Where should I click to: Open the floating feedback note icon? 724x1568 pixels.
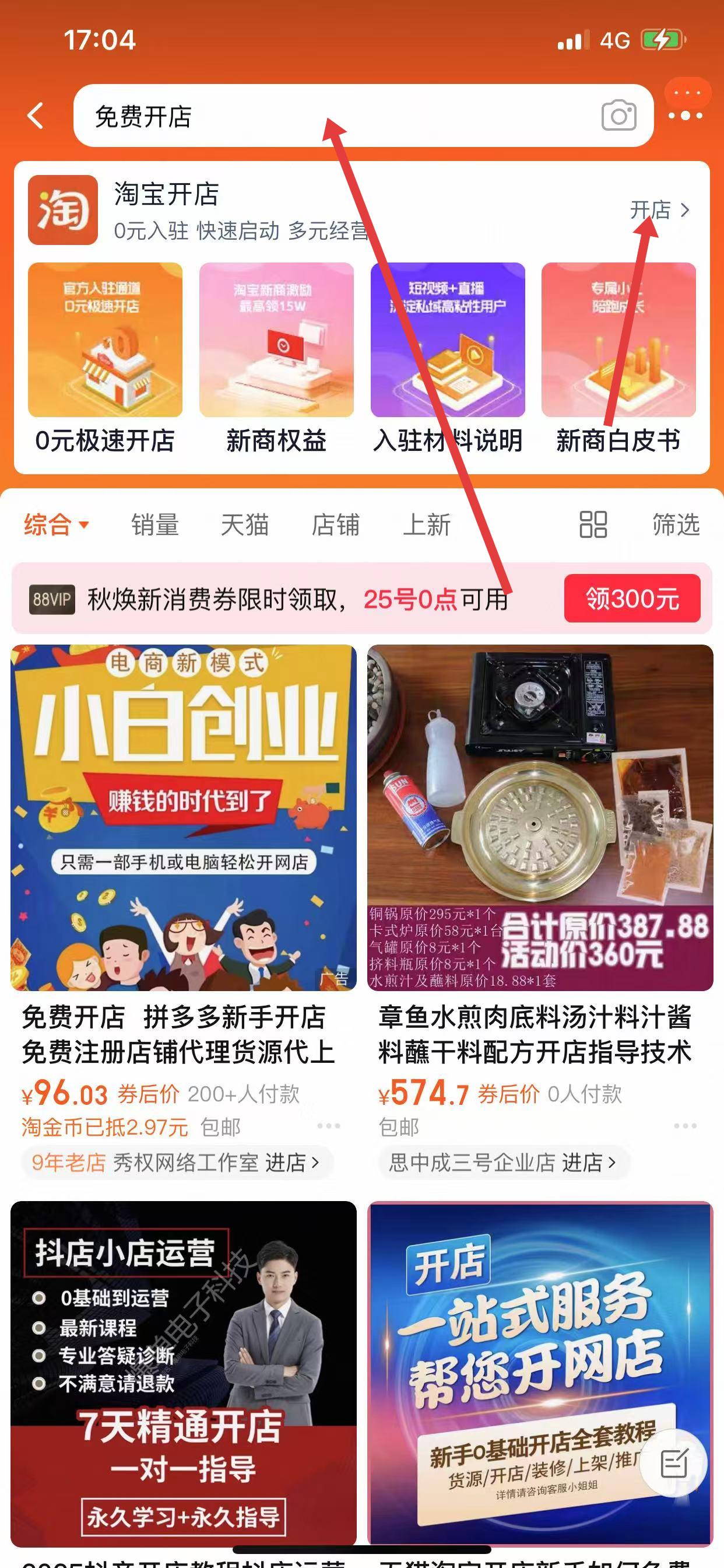click(x=673, y=1462)
